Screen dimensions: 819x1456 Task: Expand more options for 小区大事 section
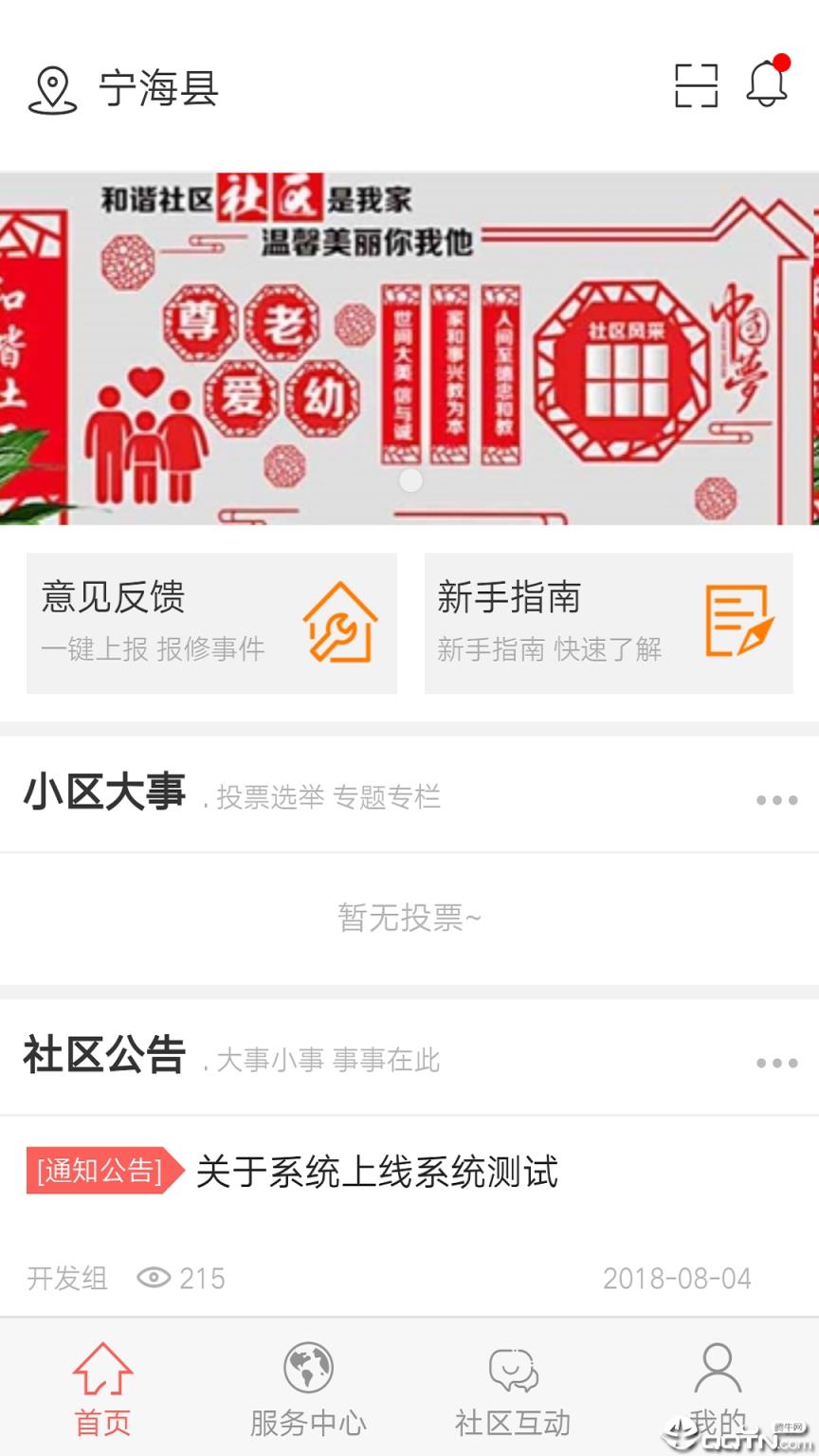(x=775, y=799)
